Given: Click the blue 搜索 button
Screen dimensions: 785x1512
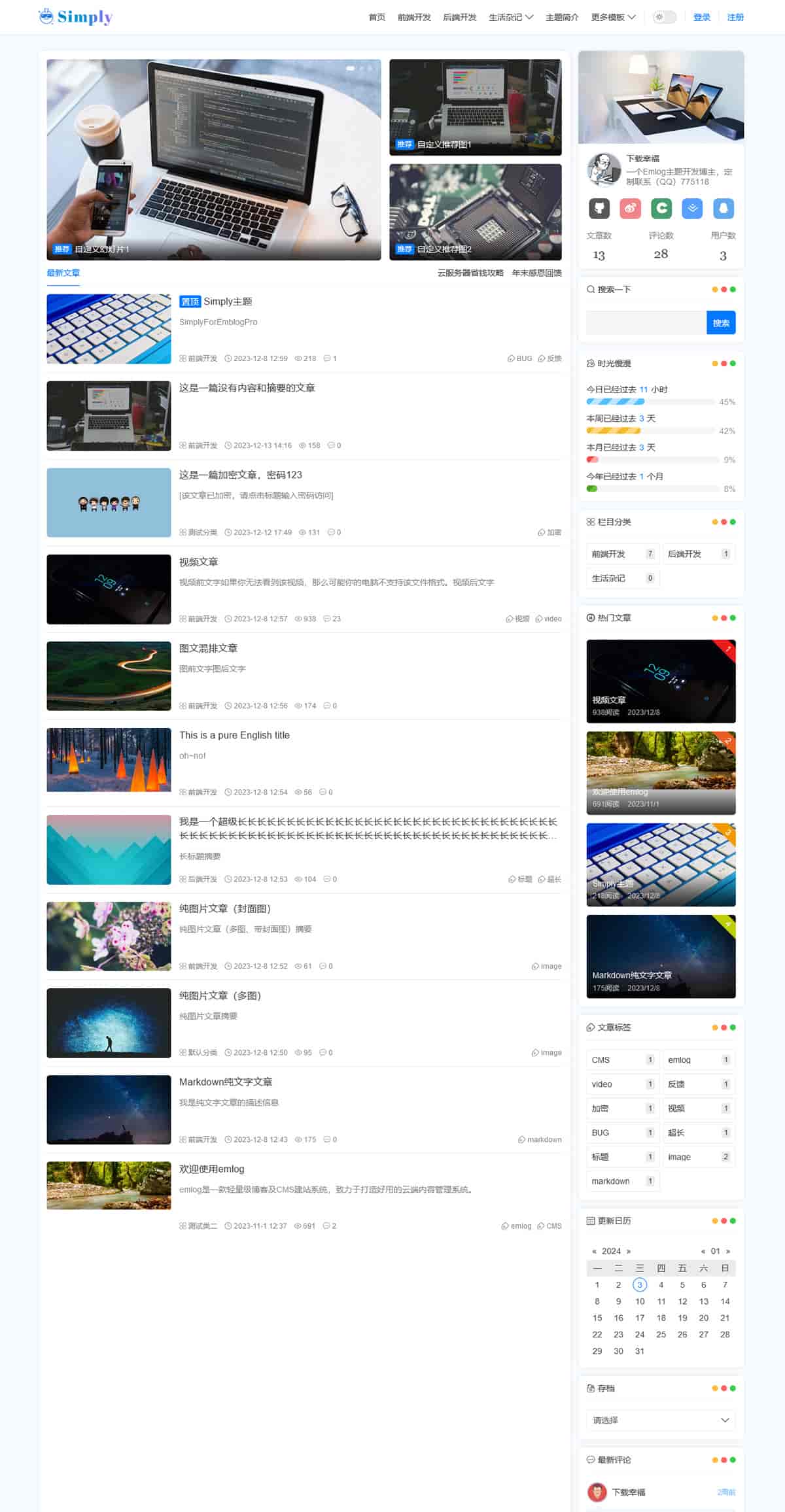Looking at the screenshot, I should coord(721,323).
